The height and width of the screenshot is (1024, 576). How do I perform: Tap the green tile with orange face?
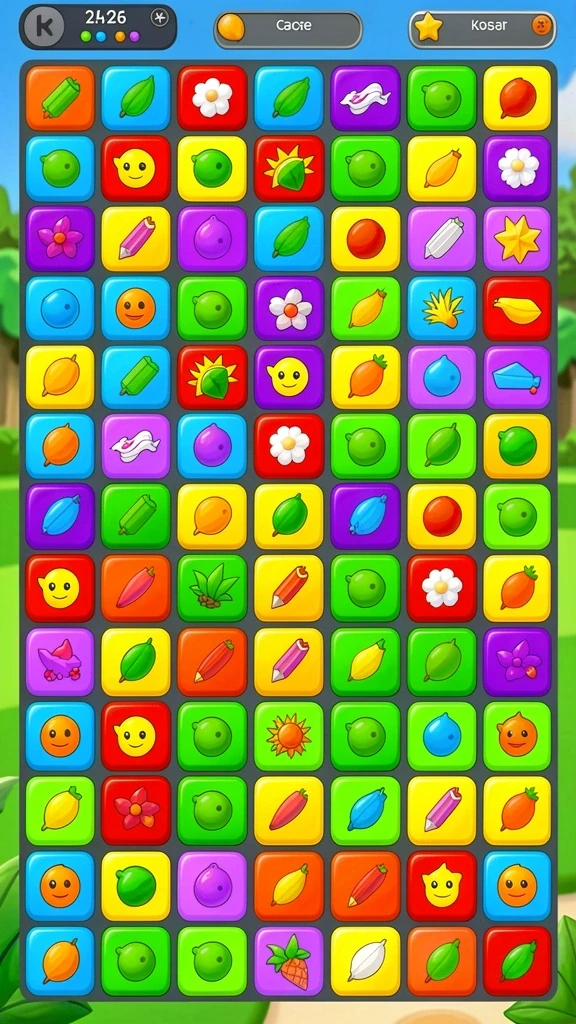click(x=517, y=736)
